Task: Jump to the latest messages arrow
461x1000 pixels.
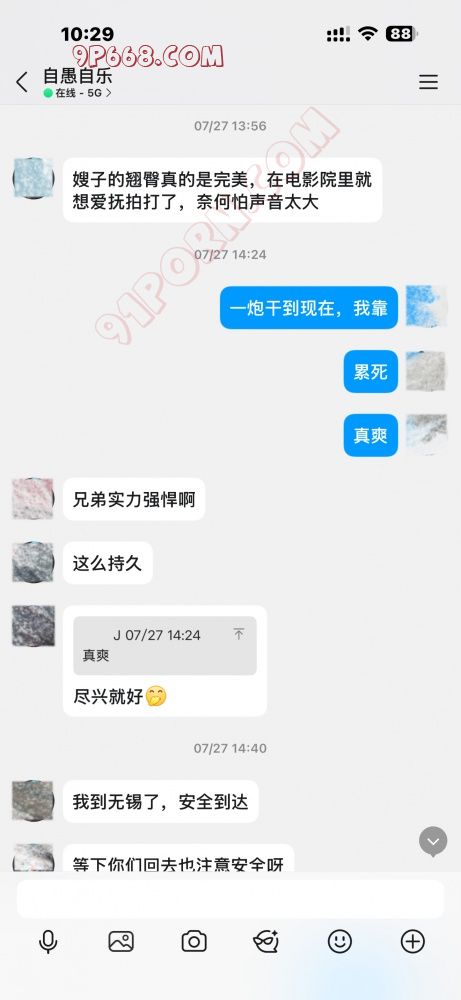Action: click(x=433, y=841)
